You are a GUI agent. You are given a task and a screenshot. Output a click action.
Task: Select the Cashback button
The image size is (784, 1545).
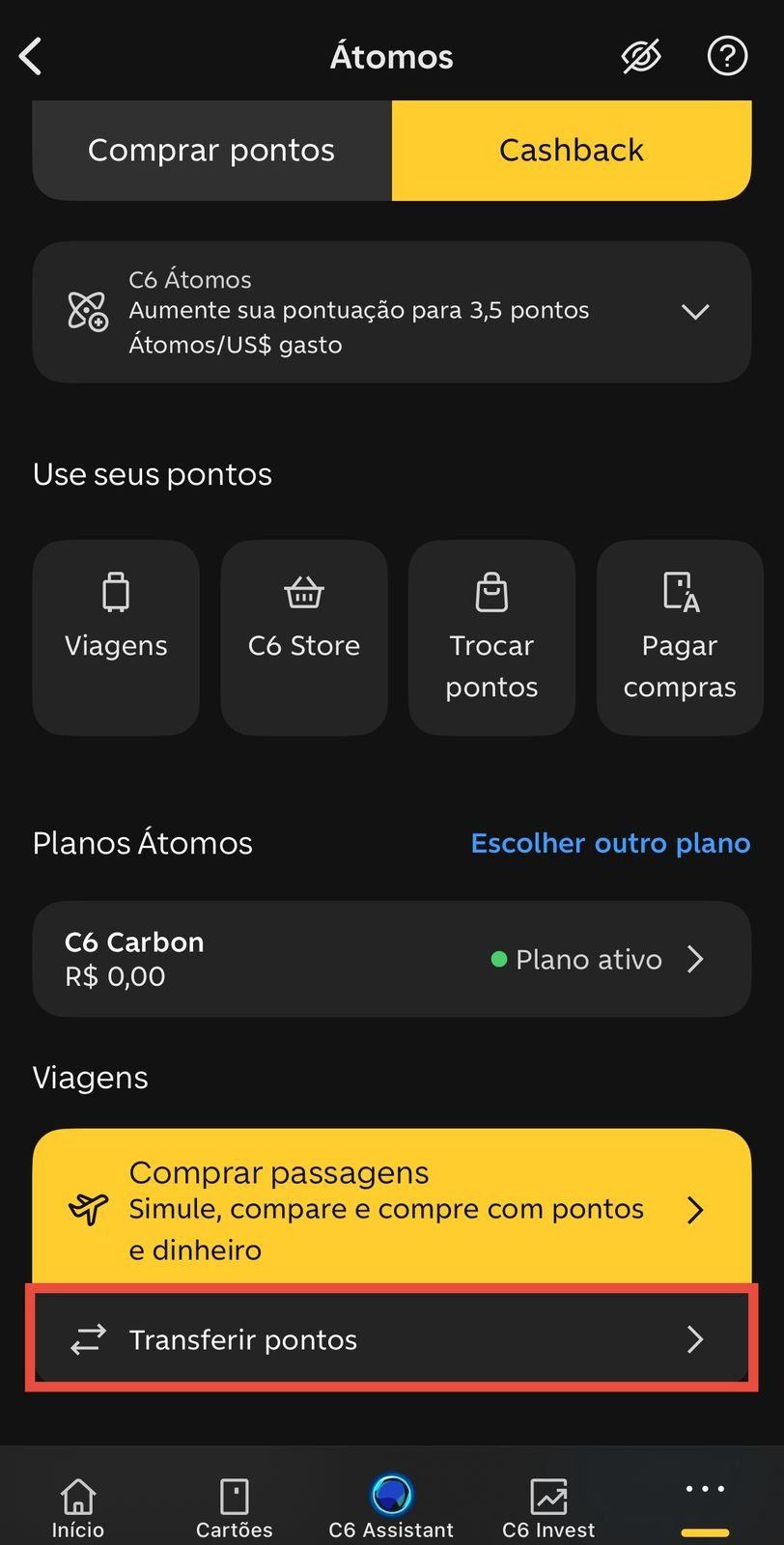coord(572,150)
